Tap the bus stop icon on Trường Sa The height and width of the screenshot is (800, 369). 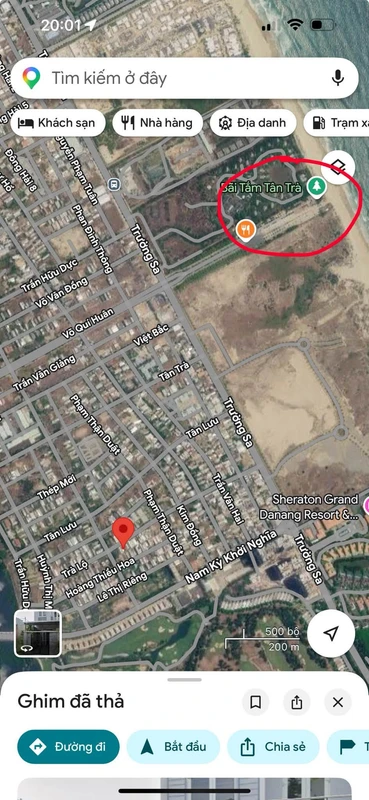114,184
